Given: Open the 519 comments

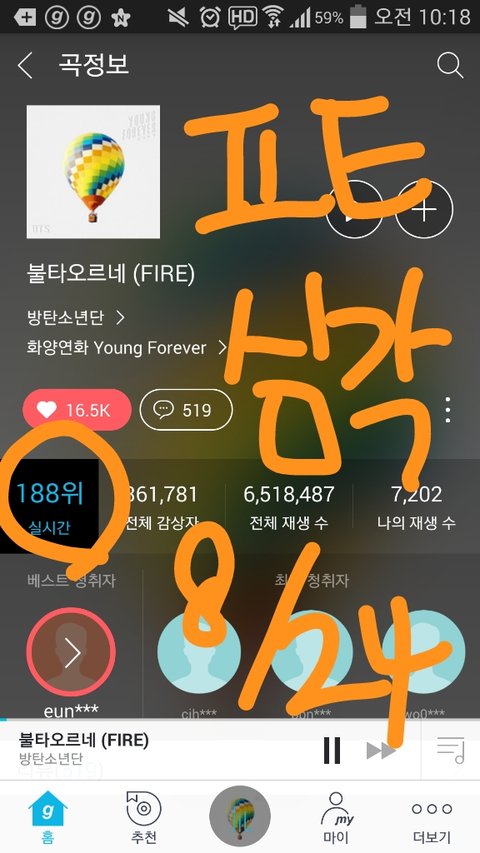Looking at the screenshot, I should [186, 410].
